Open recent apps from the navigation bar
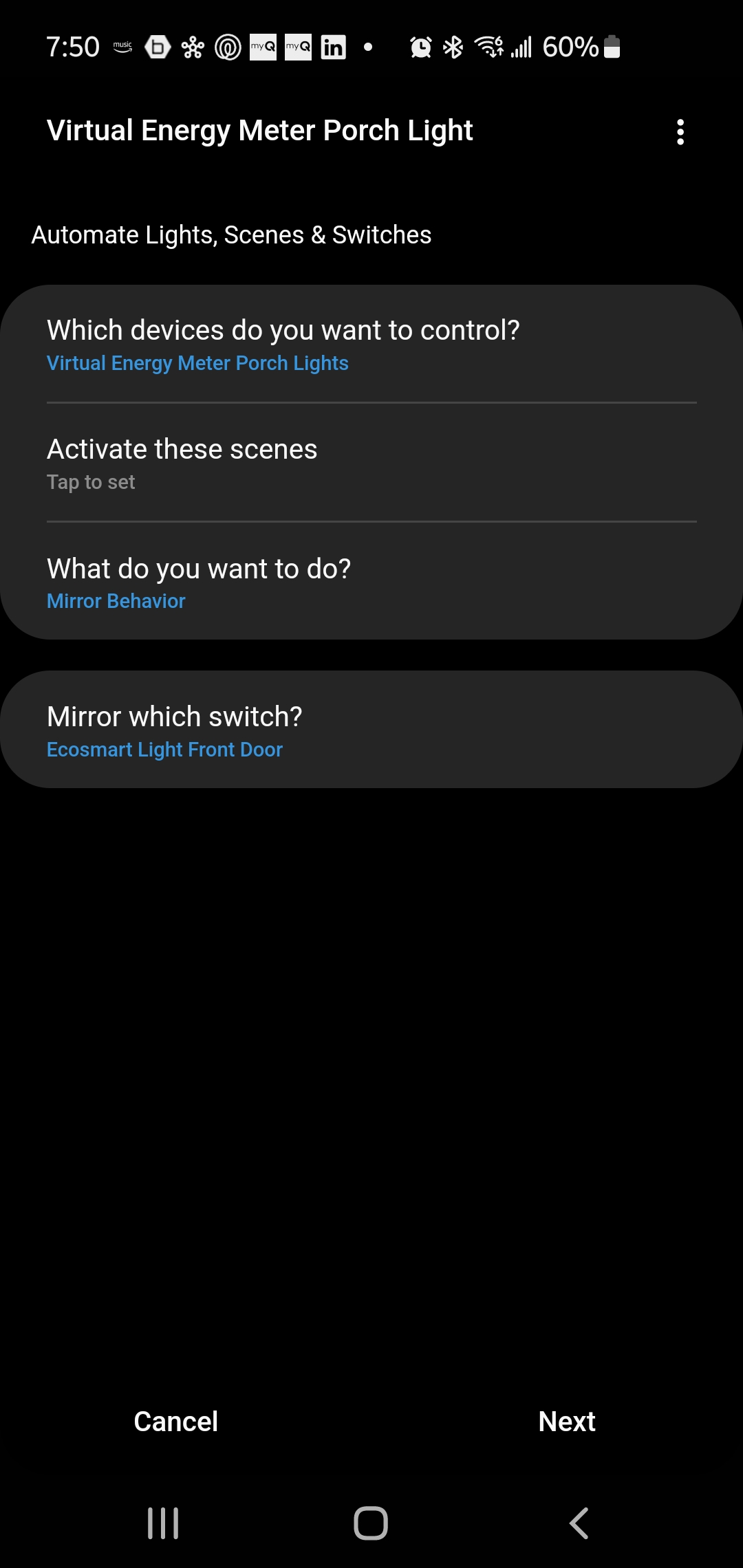This screenshot has width=743, height=1568. pos(163,1523)
